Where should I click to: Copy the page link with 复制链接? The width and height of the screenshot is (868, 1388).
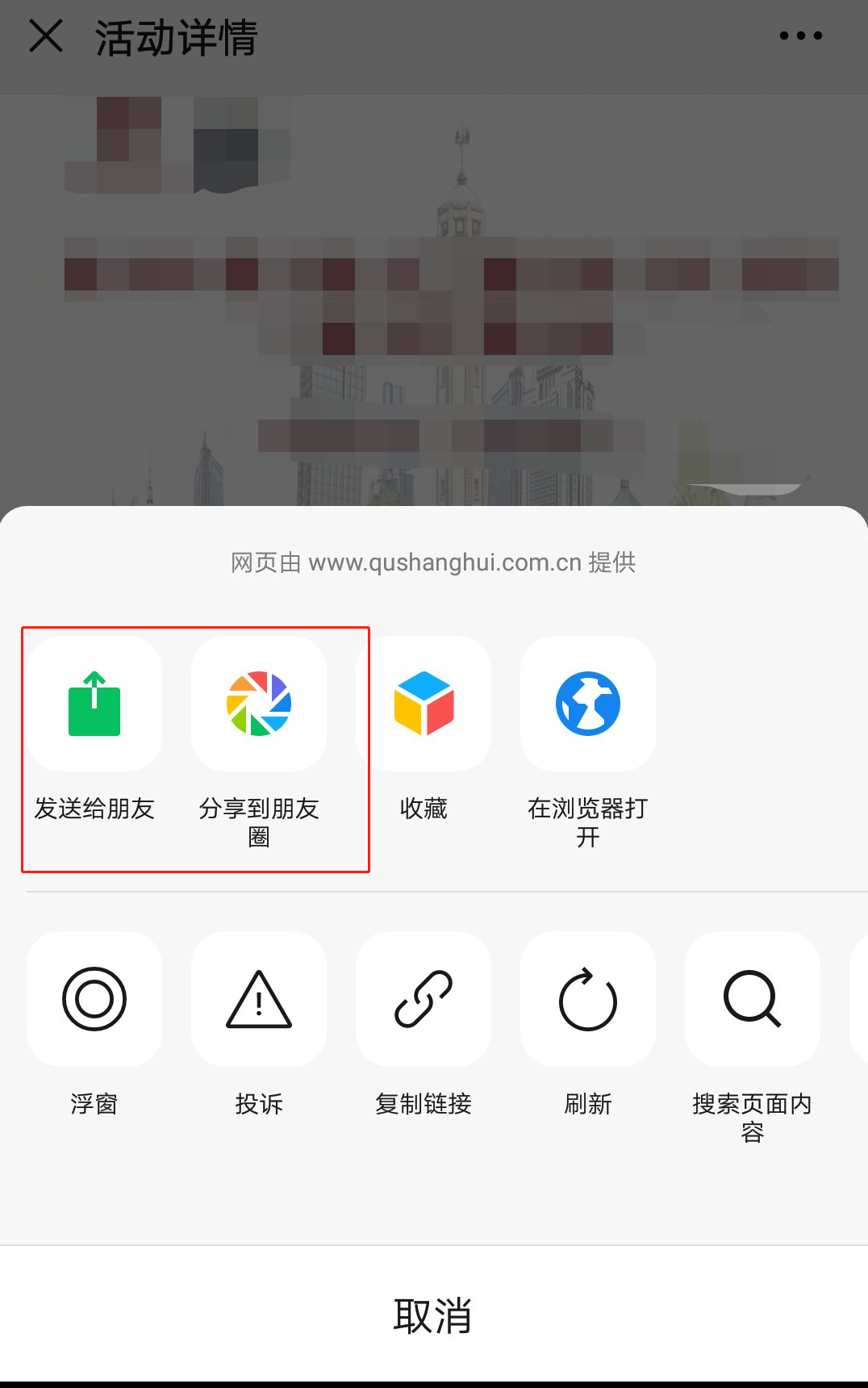coord(424,999)
